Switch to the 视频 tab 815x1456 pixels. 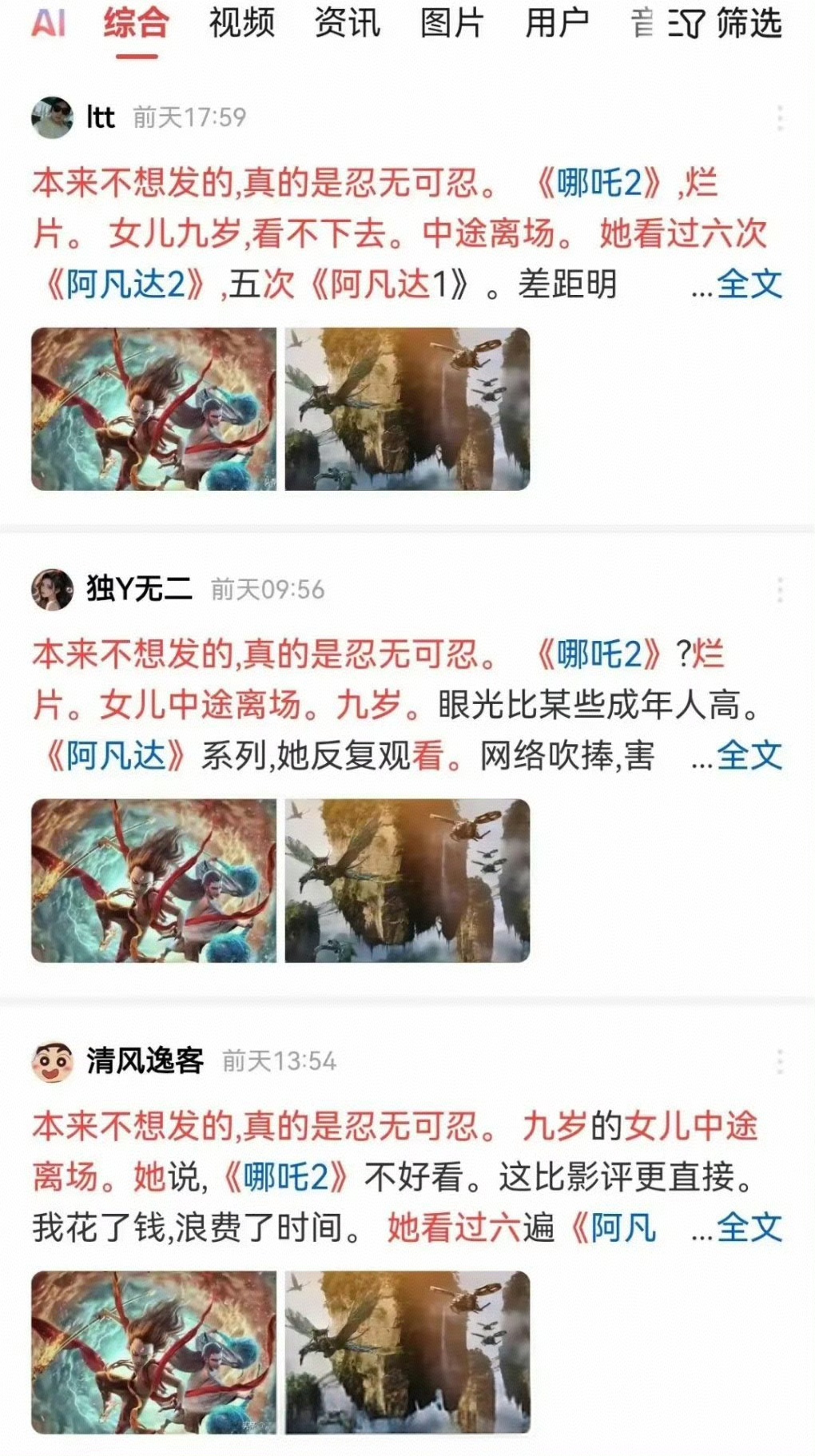[x=241, y=22]
